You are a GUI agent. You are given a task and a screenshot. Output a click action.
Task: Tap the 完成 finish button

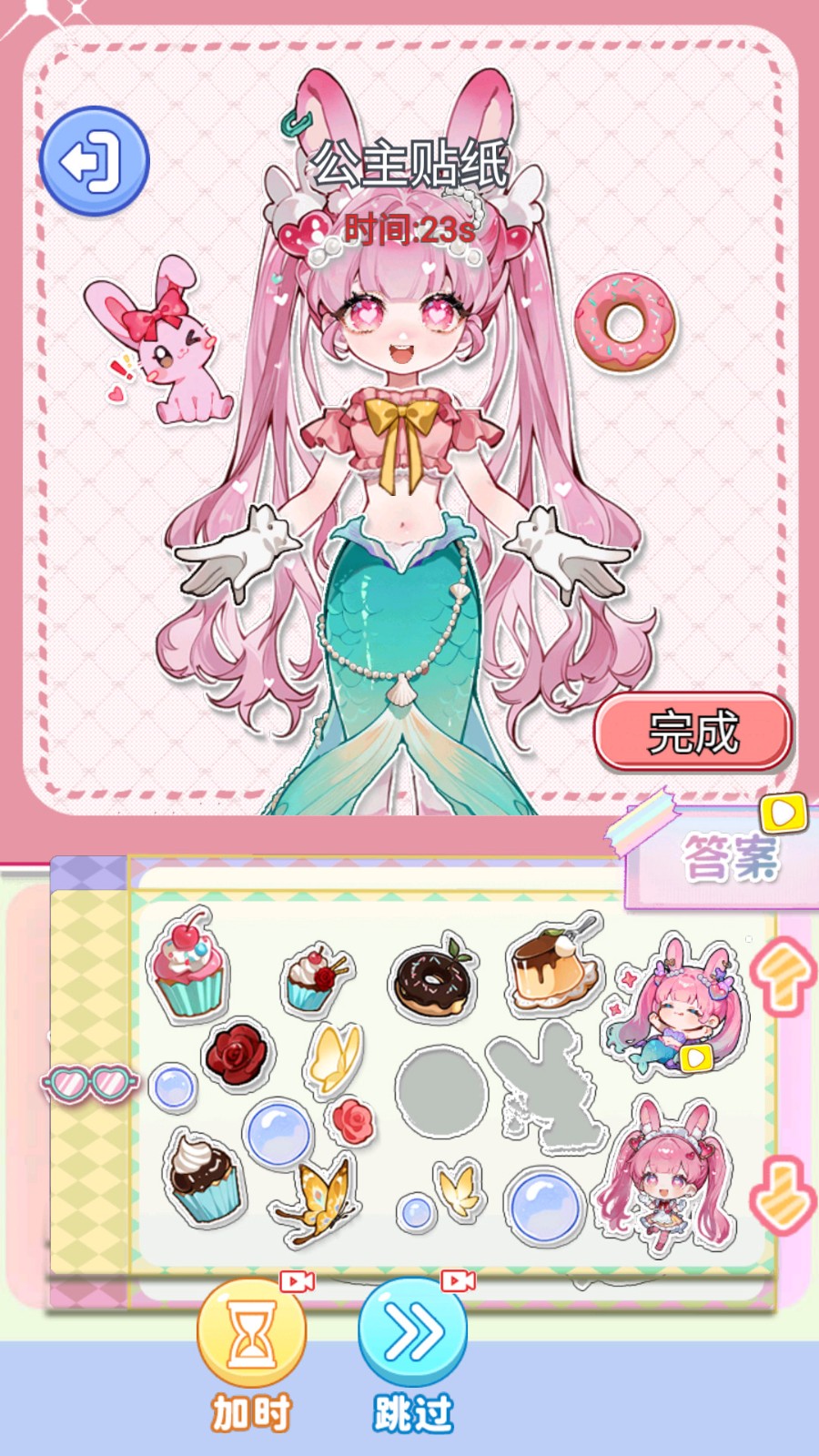coord(693,732)
